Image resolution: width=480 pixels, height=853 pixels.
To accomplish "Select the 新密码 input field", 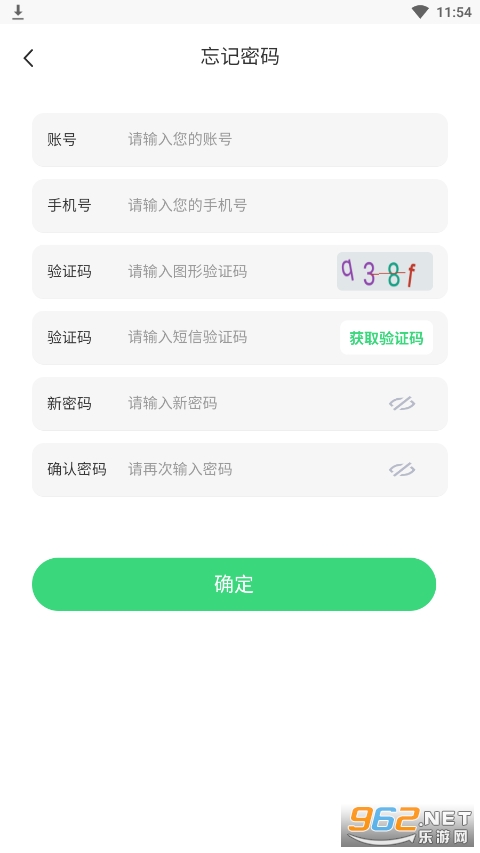I will 239,404.
